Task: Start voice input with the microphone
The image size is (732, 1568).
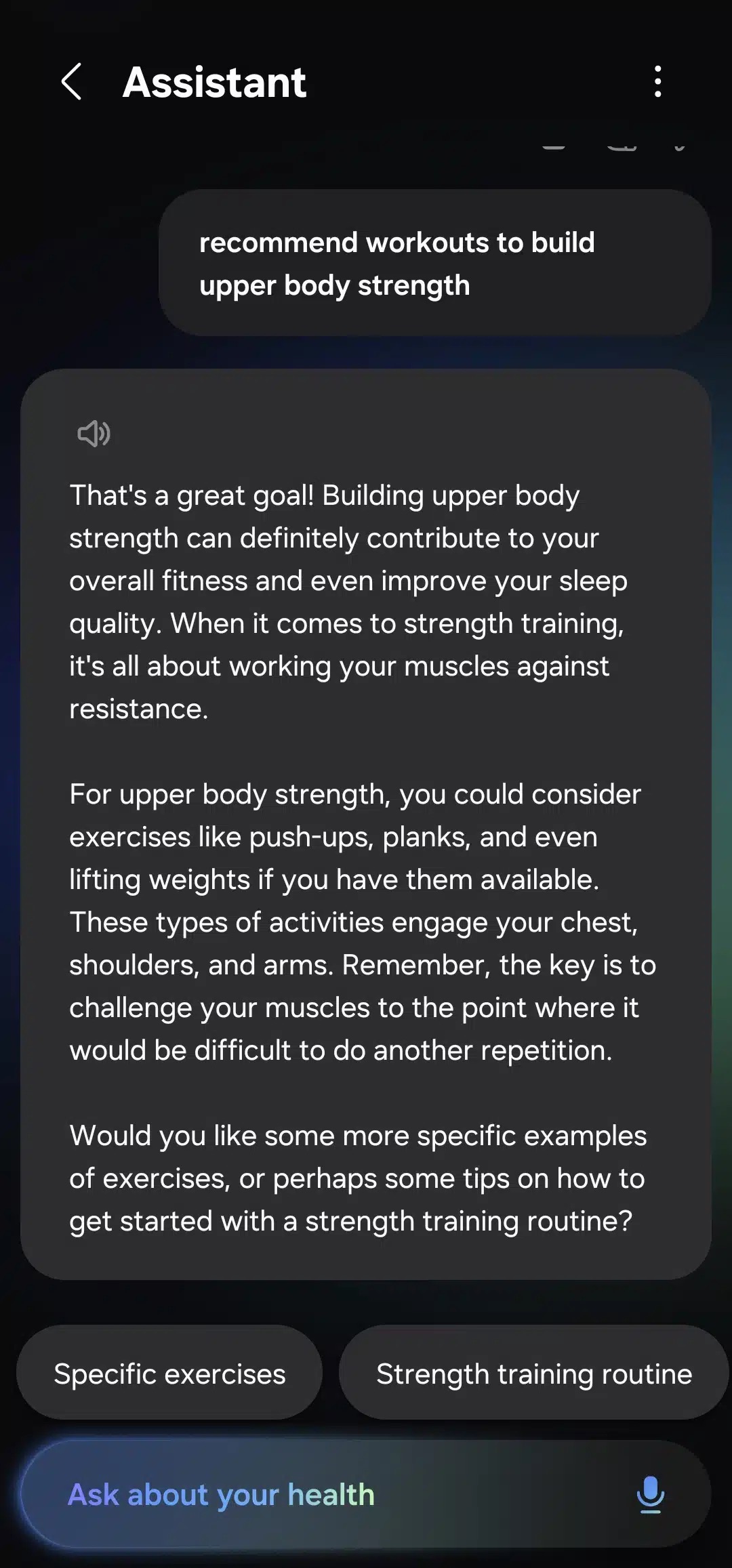Action: pyautogui.click(x=650, y=1495)
